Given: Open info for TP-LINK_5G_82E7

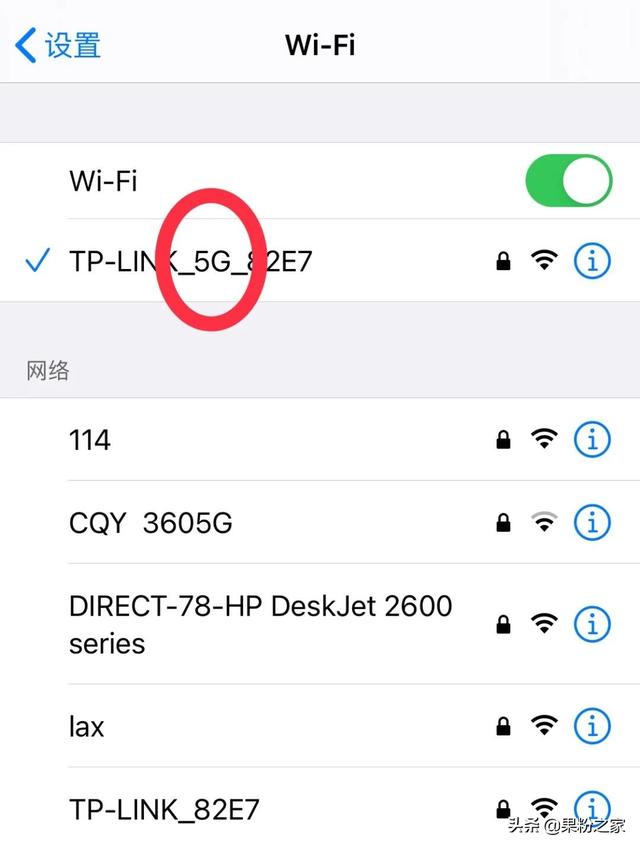Looking at the screenshot, I should tap(592, 261).
